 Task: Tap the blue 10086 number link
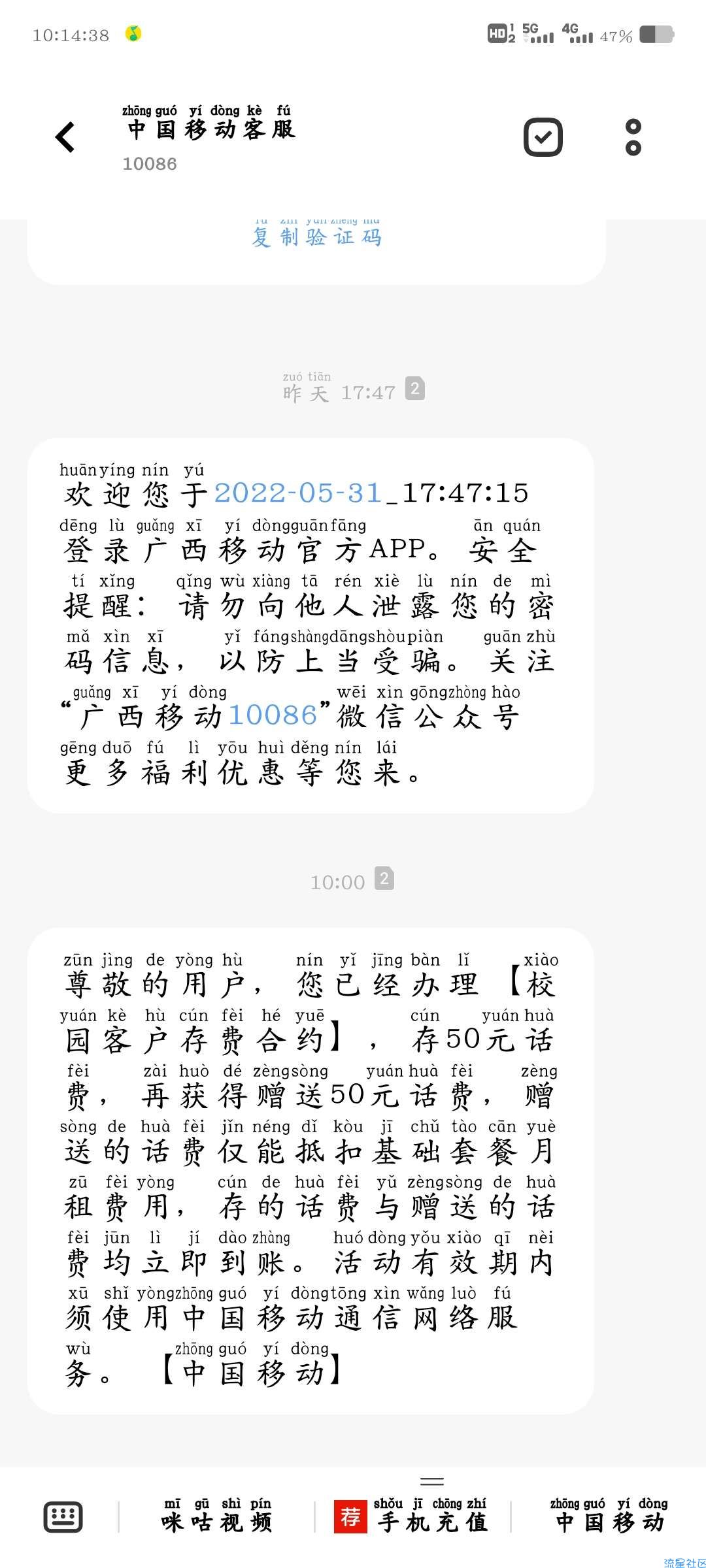pos(273,715)
